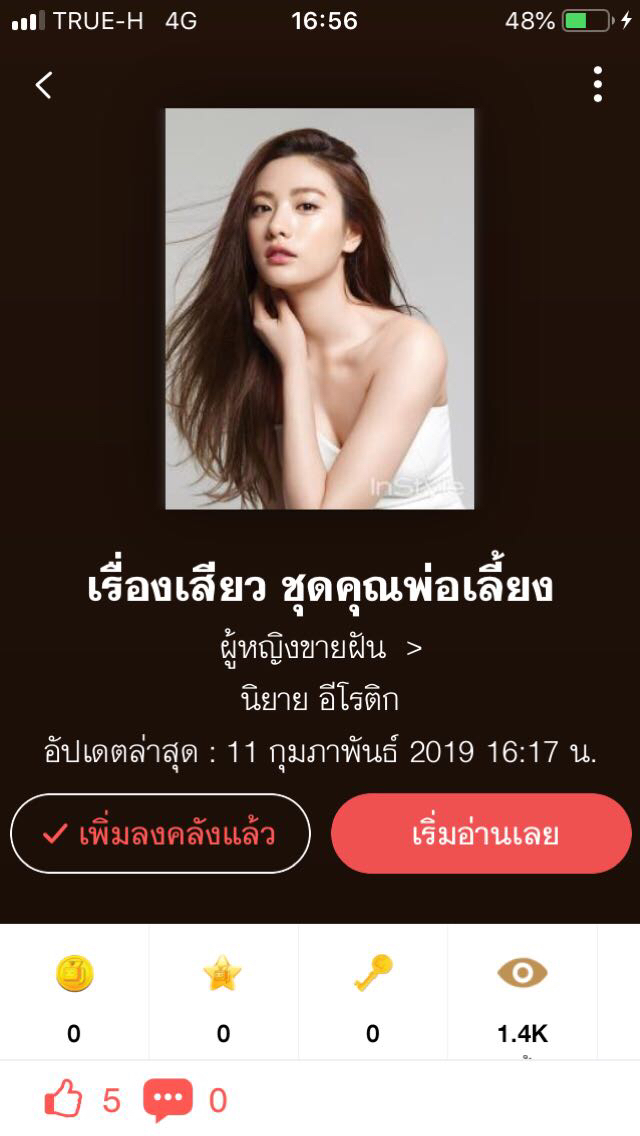Tap the เพิ่มลงคลังแล้ว library button
This screenshot has height=1136, width=640.
160,834
